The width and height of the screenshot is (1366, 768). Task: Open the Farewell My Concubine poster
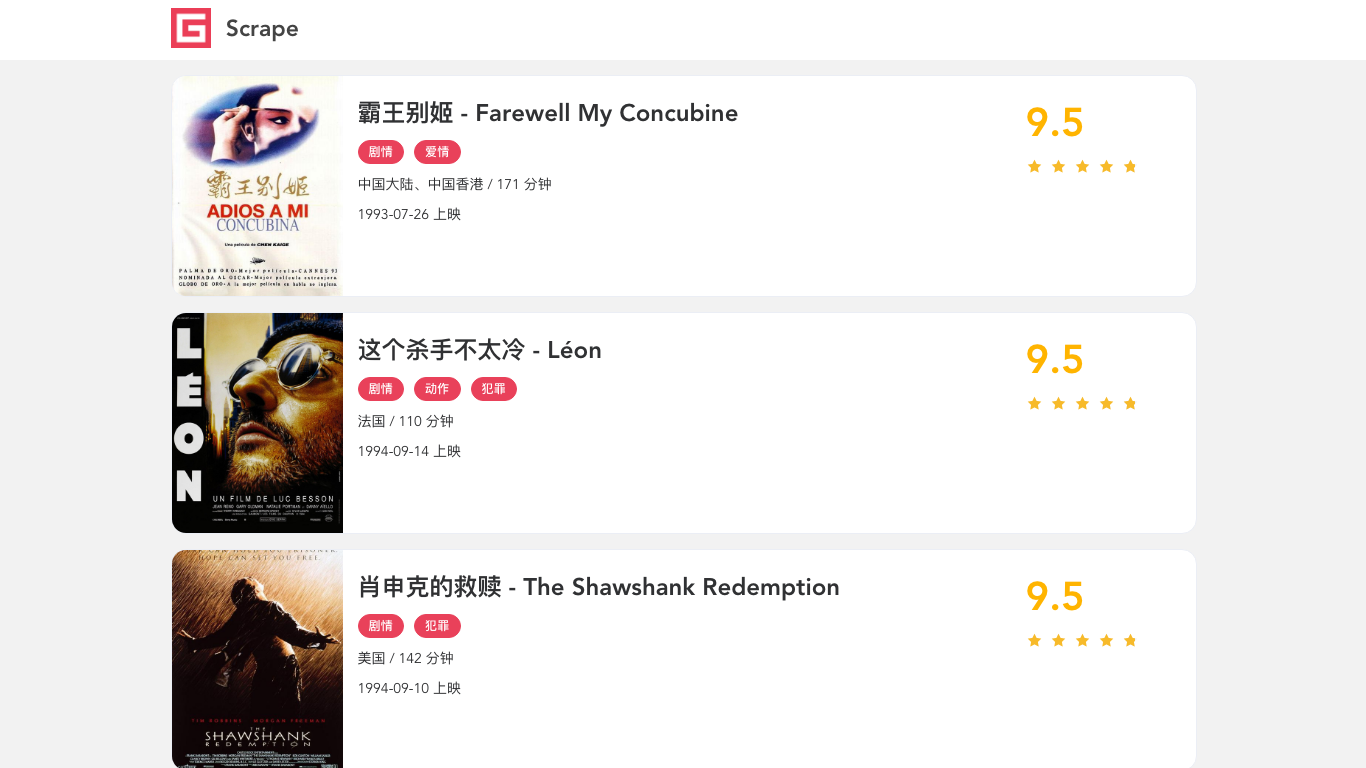(x=258, y=186)
